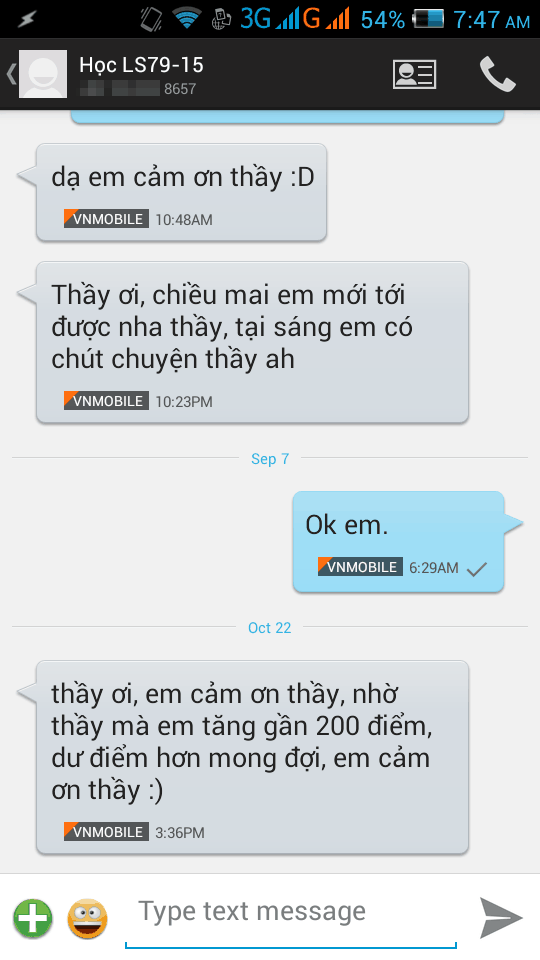This screenshot has width=540, height=960.
Task: Focus the Type text message field
Action: (x=291, y=915)
